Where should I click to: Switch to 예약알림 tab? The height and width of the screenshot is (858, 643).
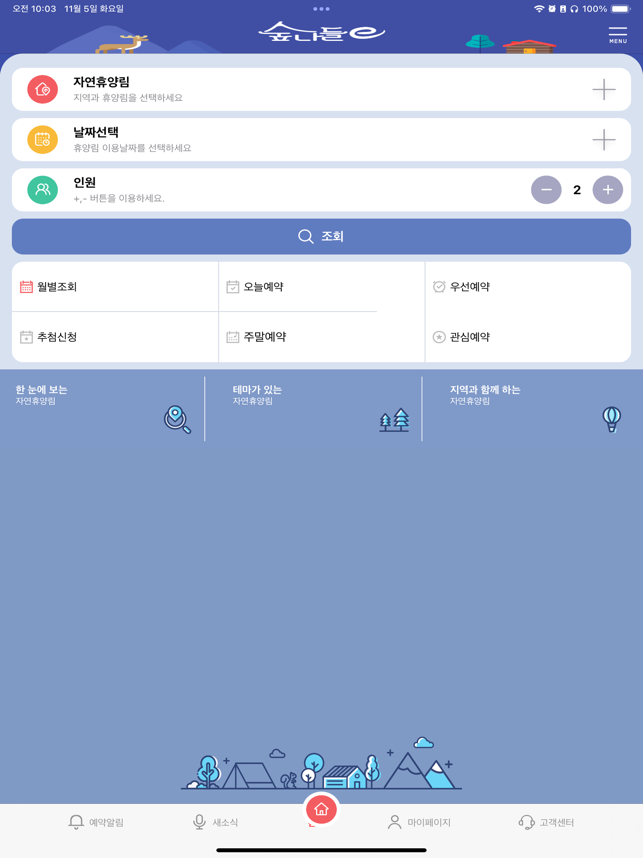[96, 822]
